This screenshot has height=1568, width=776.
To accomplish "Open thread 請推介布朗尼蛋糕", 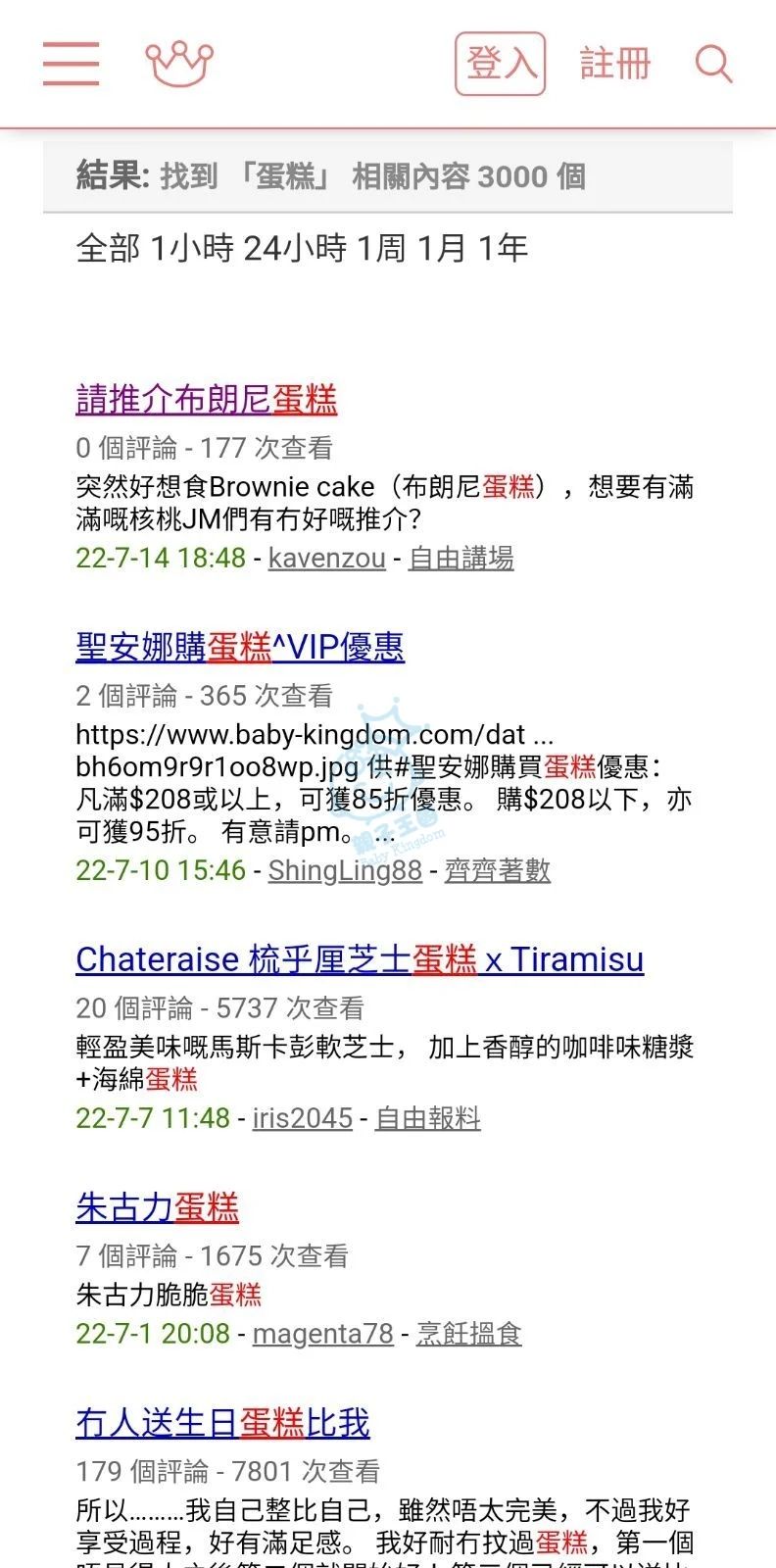I will click(207, 400).
